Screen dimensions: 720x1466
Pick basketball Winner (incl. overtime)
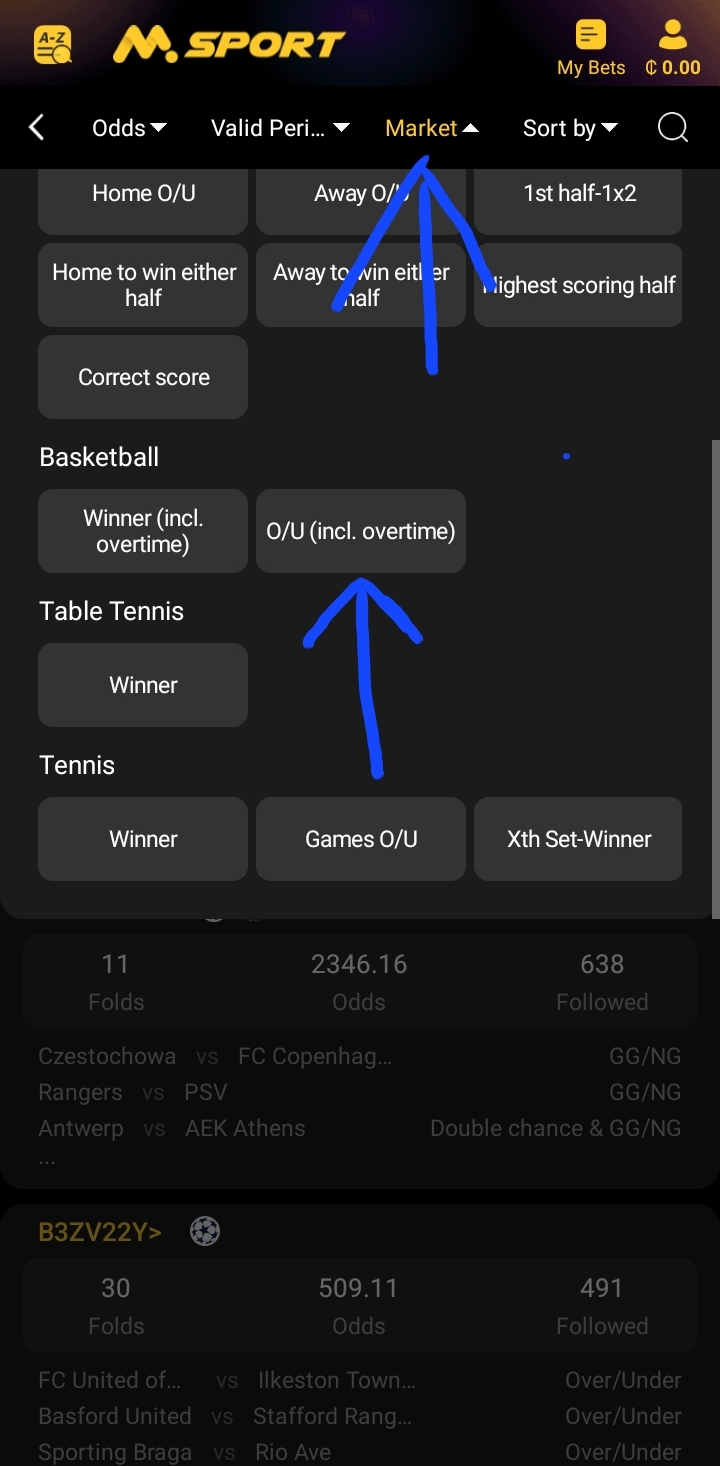point(143,531)
